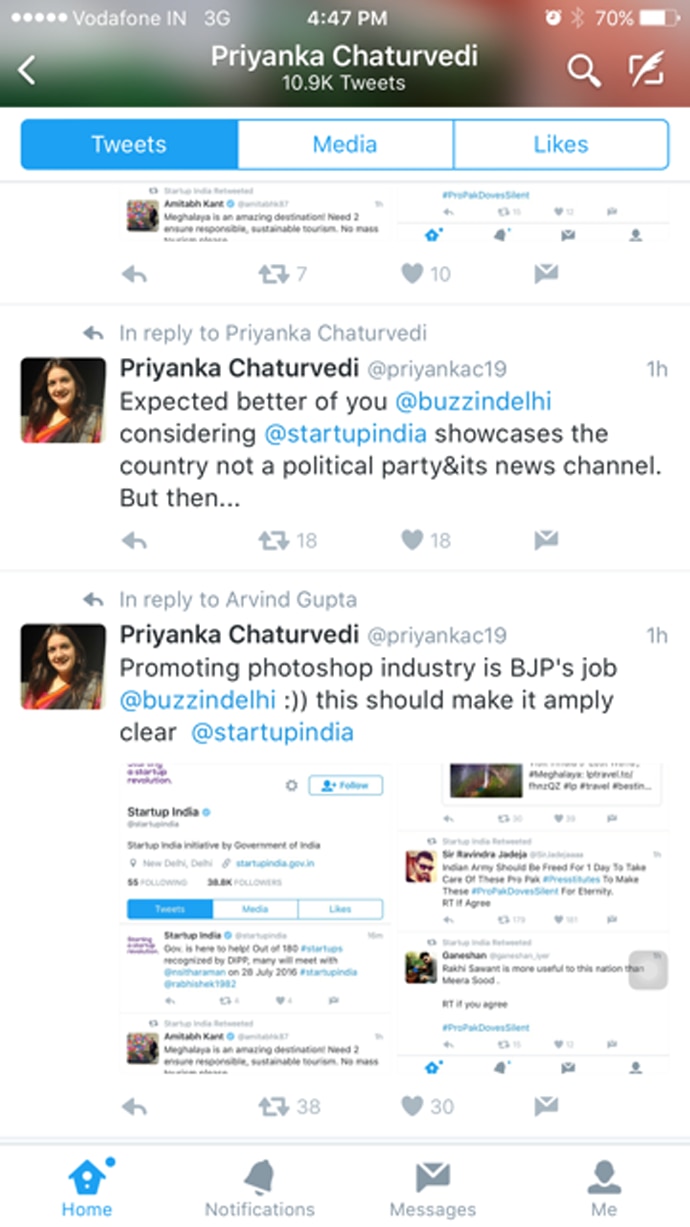Viewport: 690px width, 1227px height.
Task: Go back using the top-left arrow
Action: 27,70
